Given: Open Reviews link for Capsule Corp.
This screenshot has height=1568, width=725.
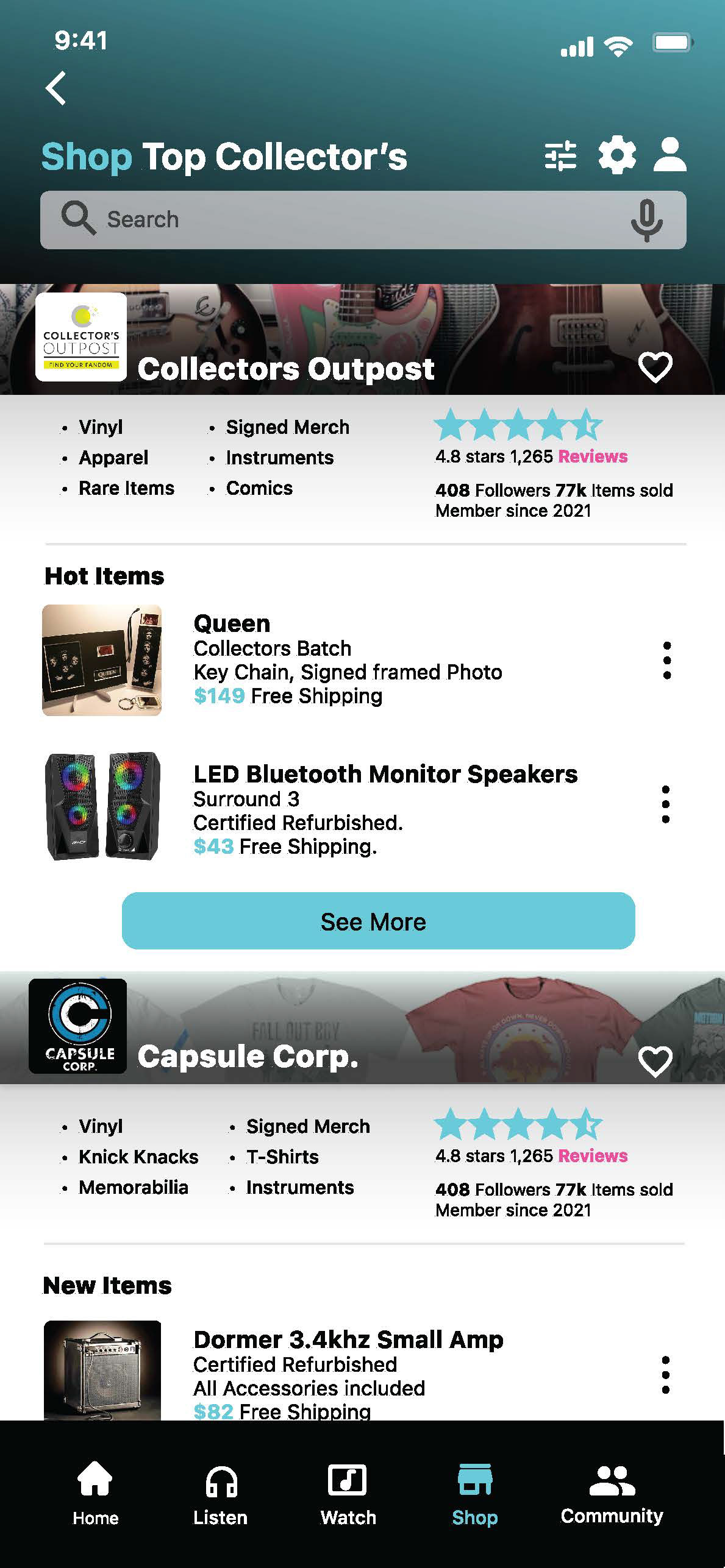Looking at the screenshot, I should pyautogui.click(x=593, y=1156).
